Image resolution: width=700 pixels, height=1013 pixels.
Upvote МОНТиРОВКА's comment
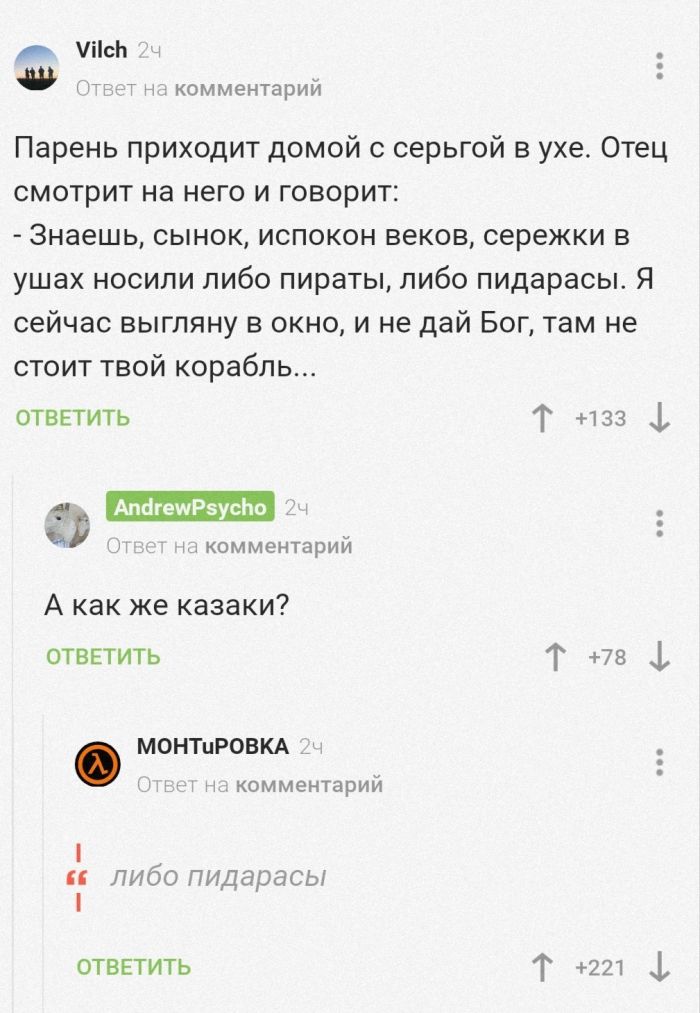coord(541,967)
